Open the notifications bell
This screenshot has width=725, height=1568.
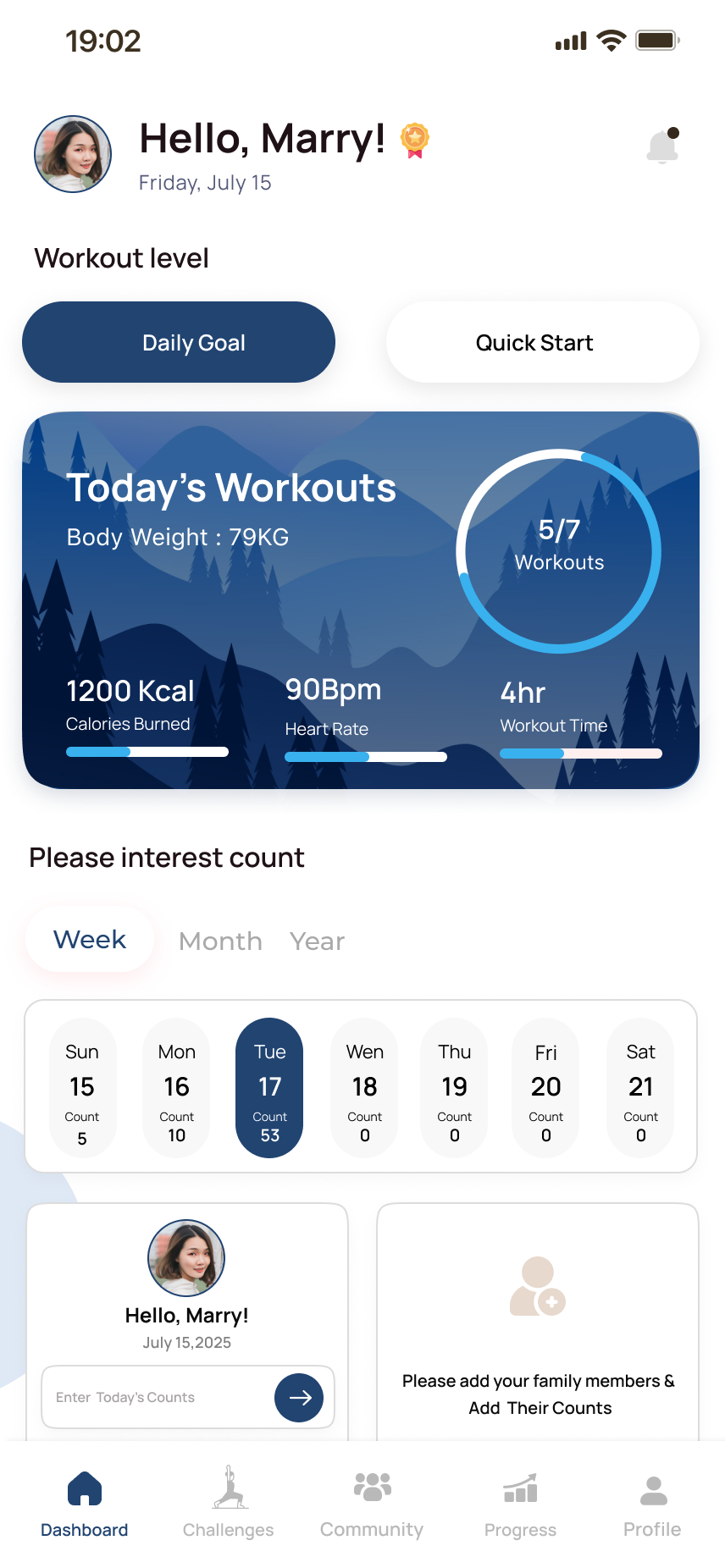pos(662,146)
